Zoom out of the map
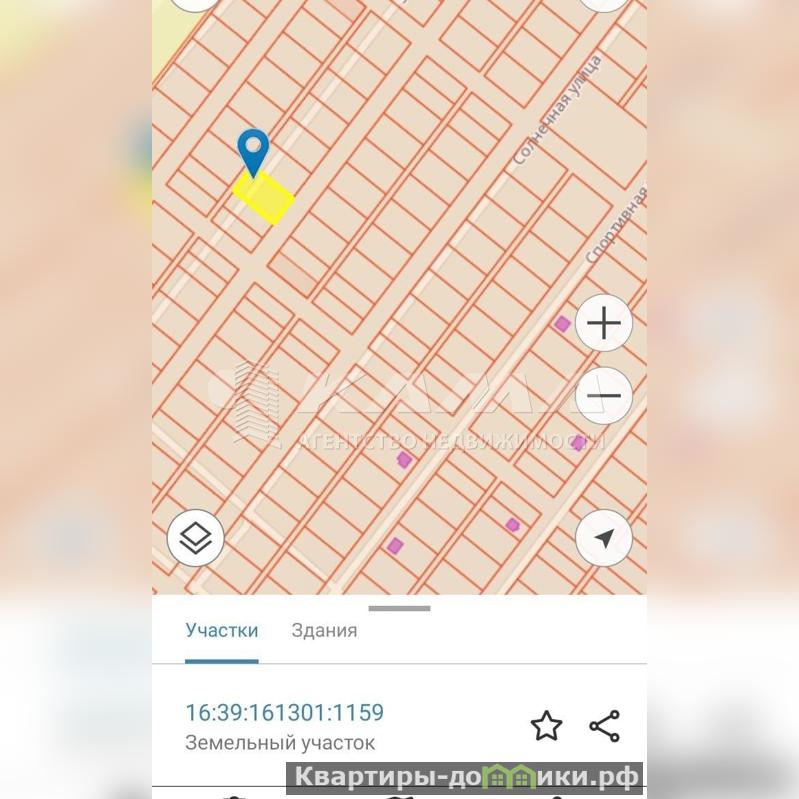Screen dimensions: 799x799 [x=604, y=396]
